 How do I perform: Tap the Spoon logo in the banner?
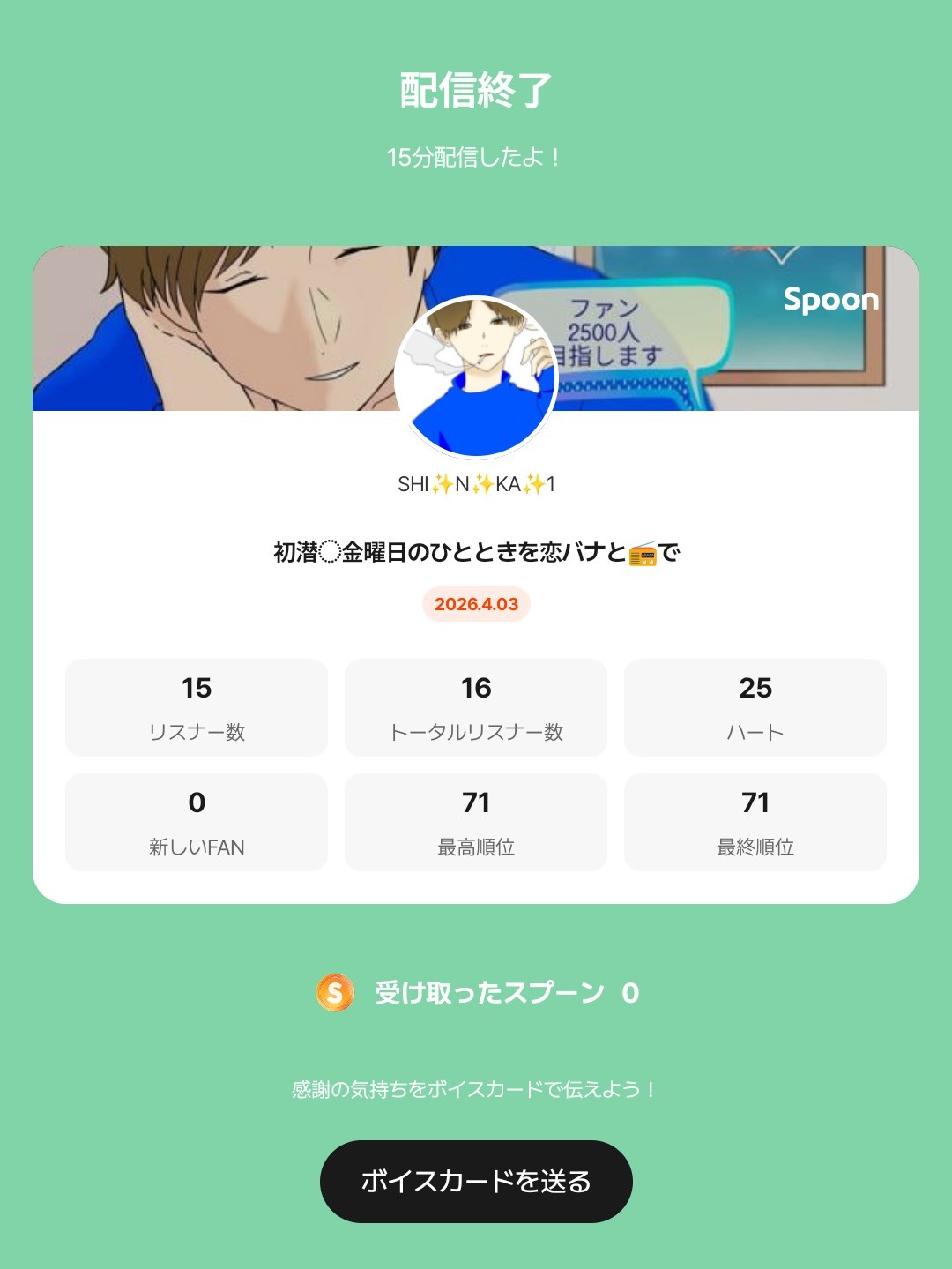pos(829,301)
